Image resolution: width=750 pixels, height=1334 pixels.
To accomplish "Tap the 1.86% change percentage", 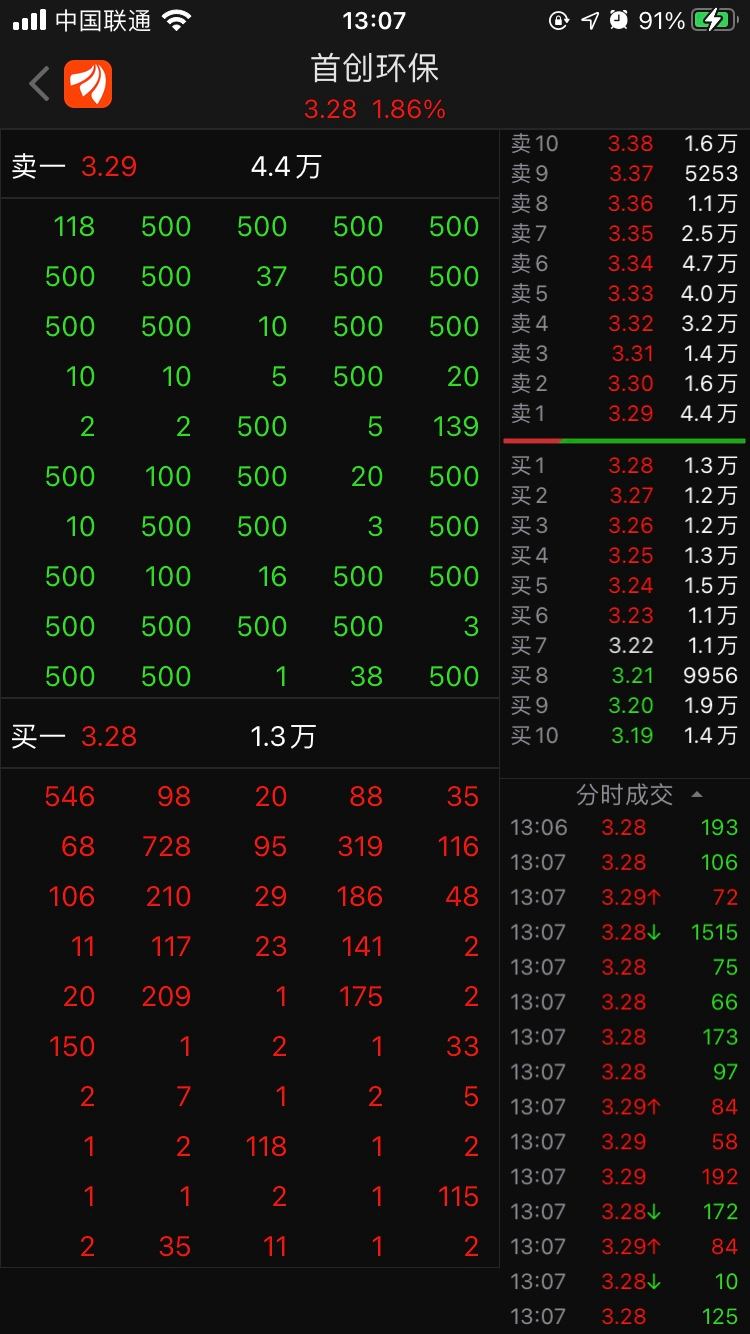I will tap(408, 110).
